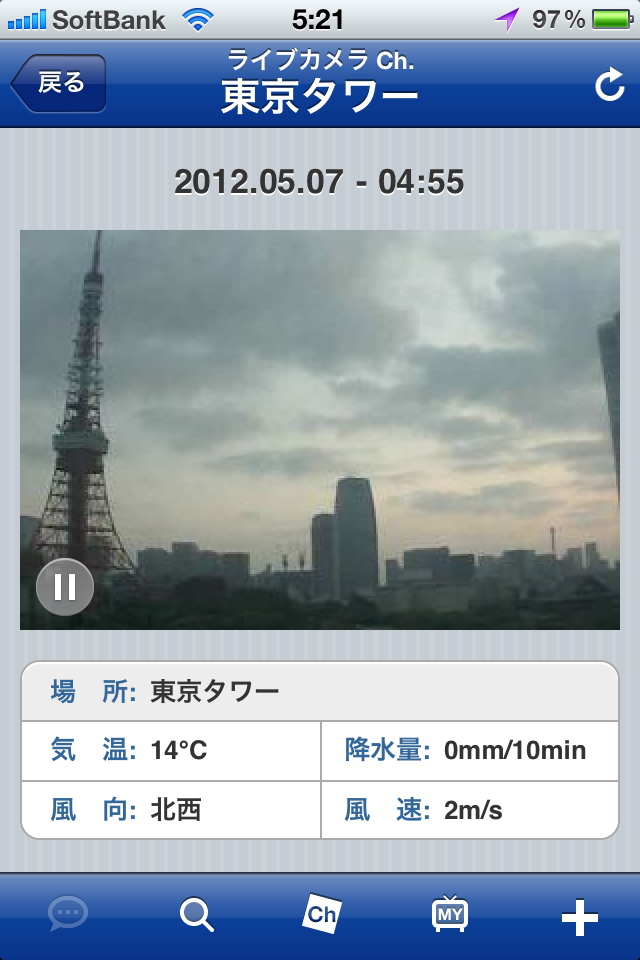The width and height of the screenshot is (640, 960).
Task: Refresh the live camera feed
Action: (x=609, y=86)
